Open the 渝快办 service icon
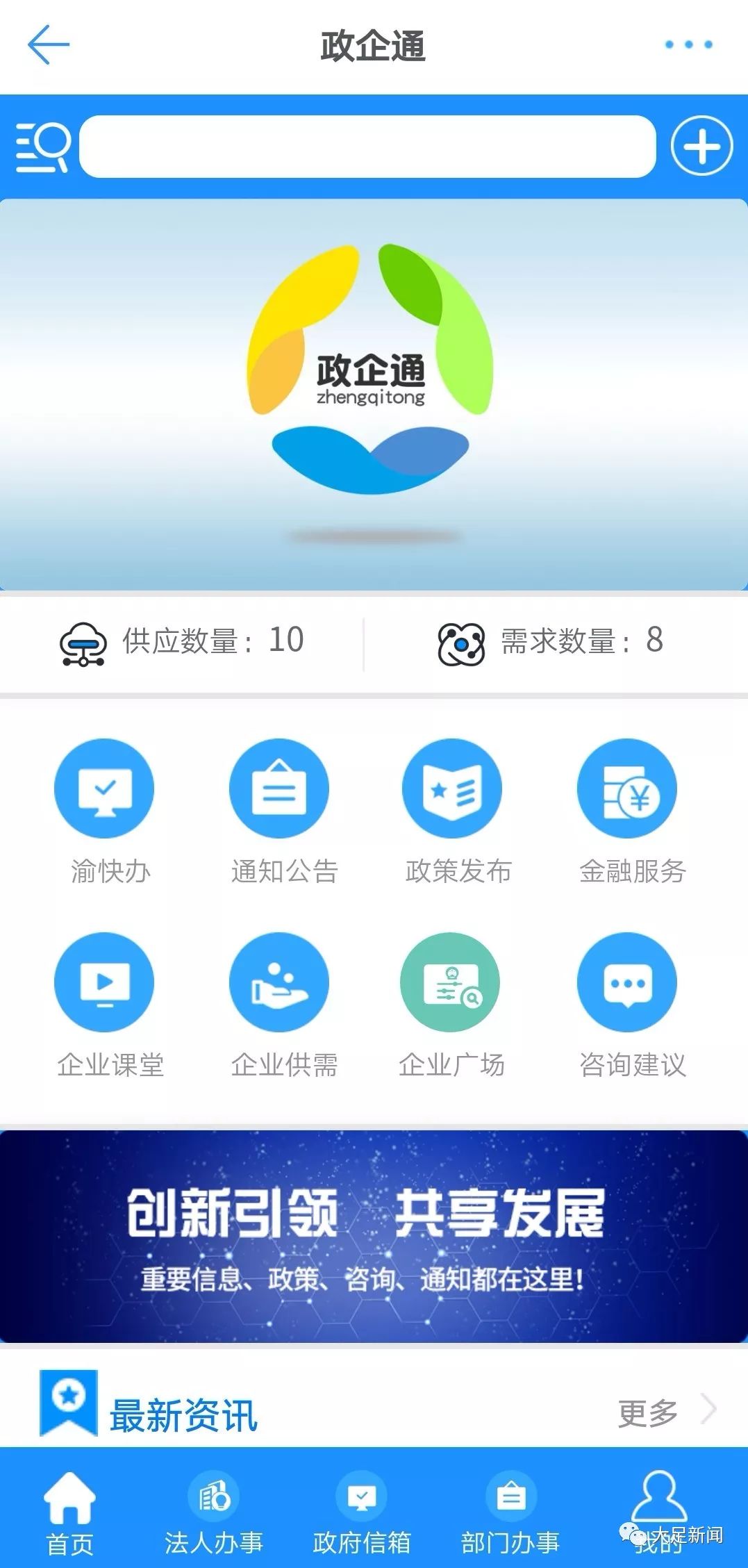 [104, 789]
